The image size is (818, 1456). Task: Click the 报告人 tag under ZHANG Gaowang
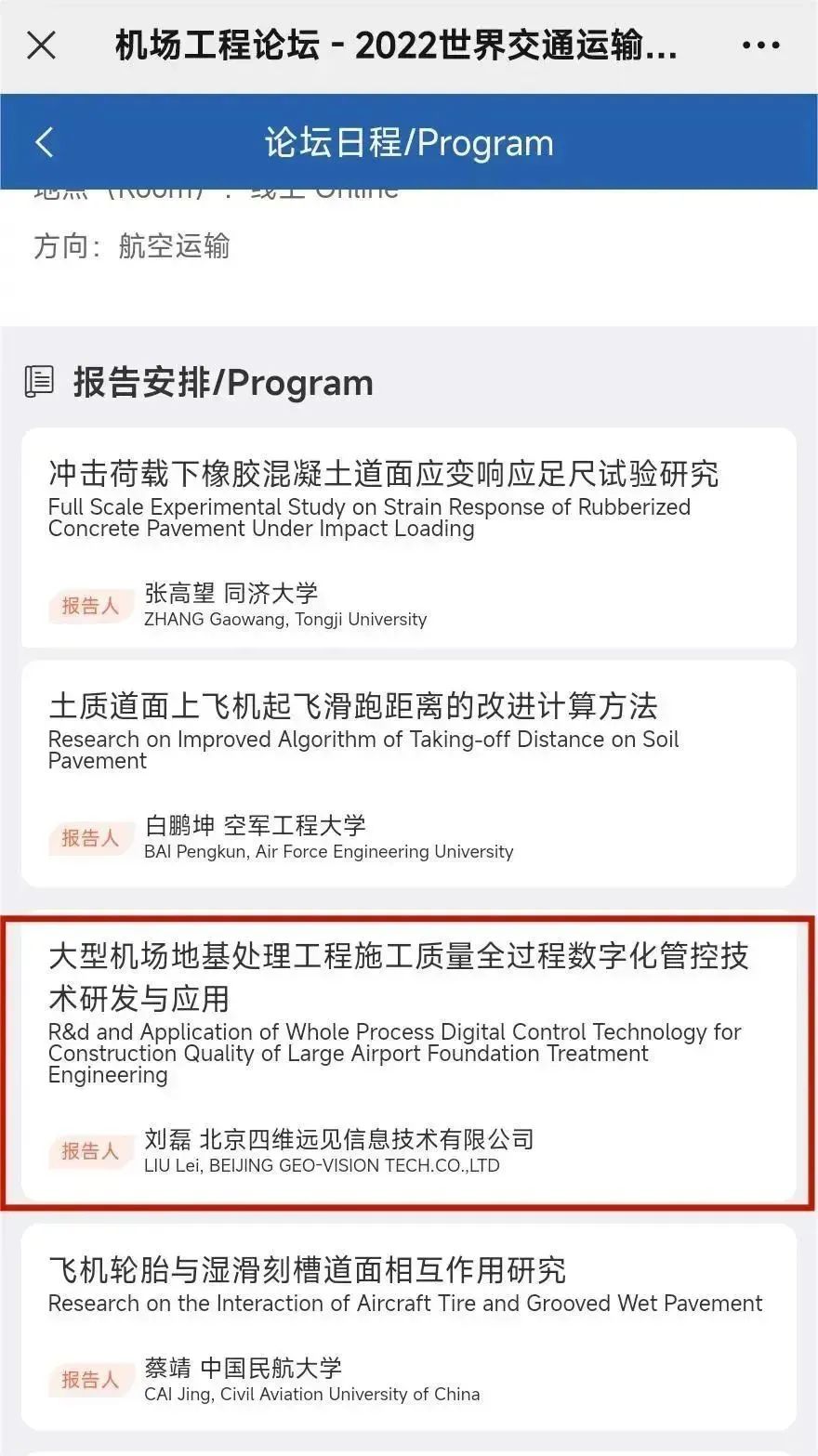(x=90, y=605)
